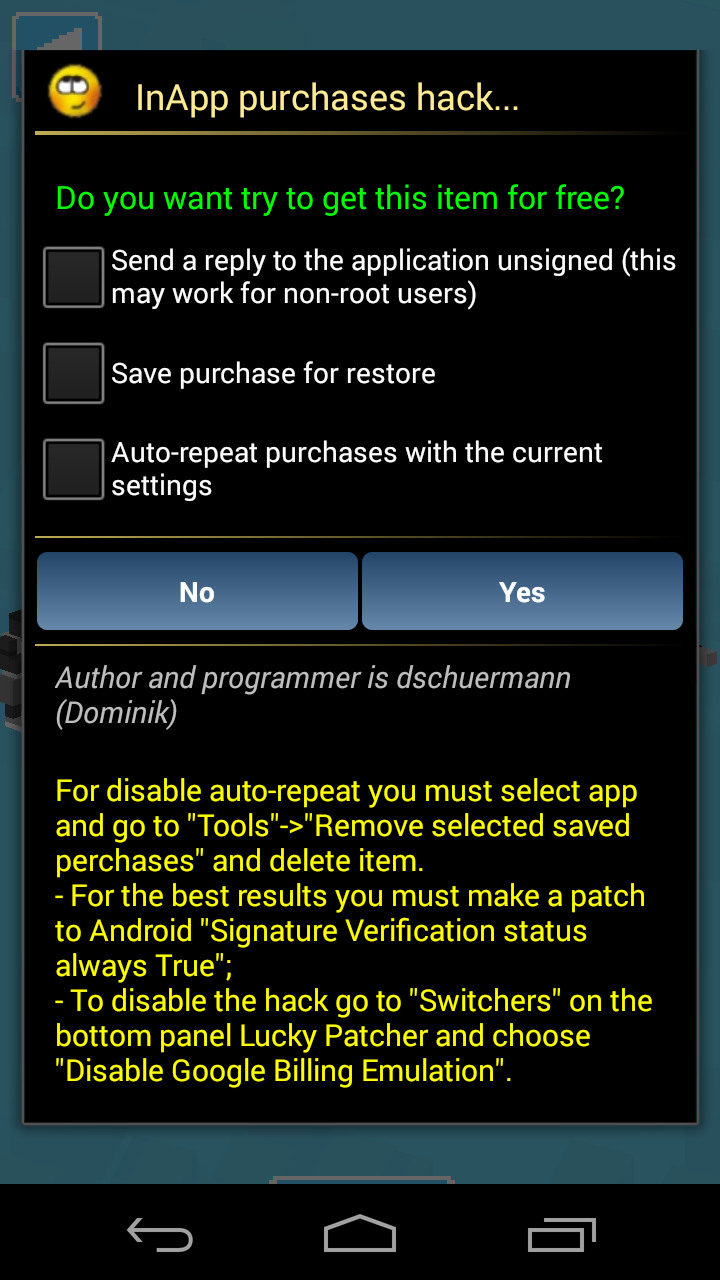The height and width of the screenshot is (1280, 720).
Task: Enable 'Save purchase for restore' checkbox
Action: tap(74, 373)
